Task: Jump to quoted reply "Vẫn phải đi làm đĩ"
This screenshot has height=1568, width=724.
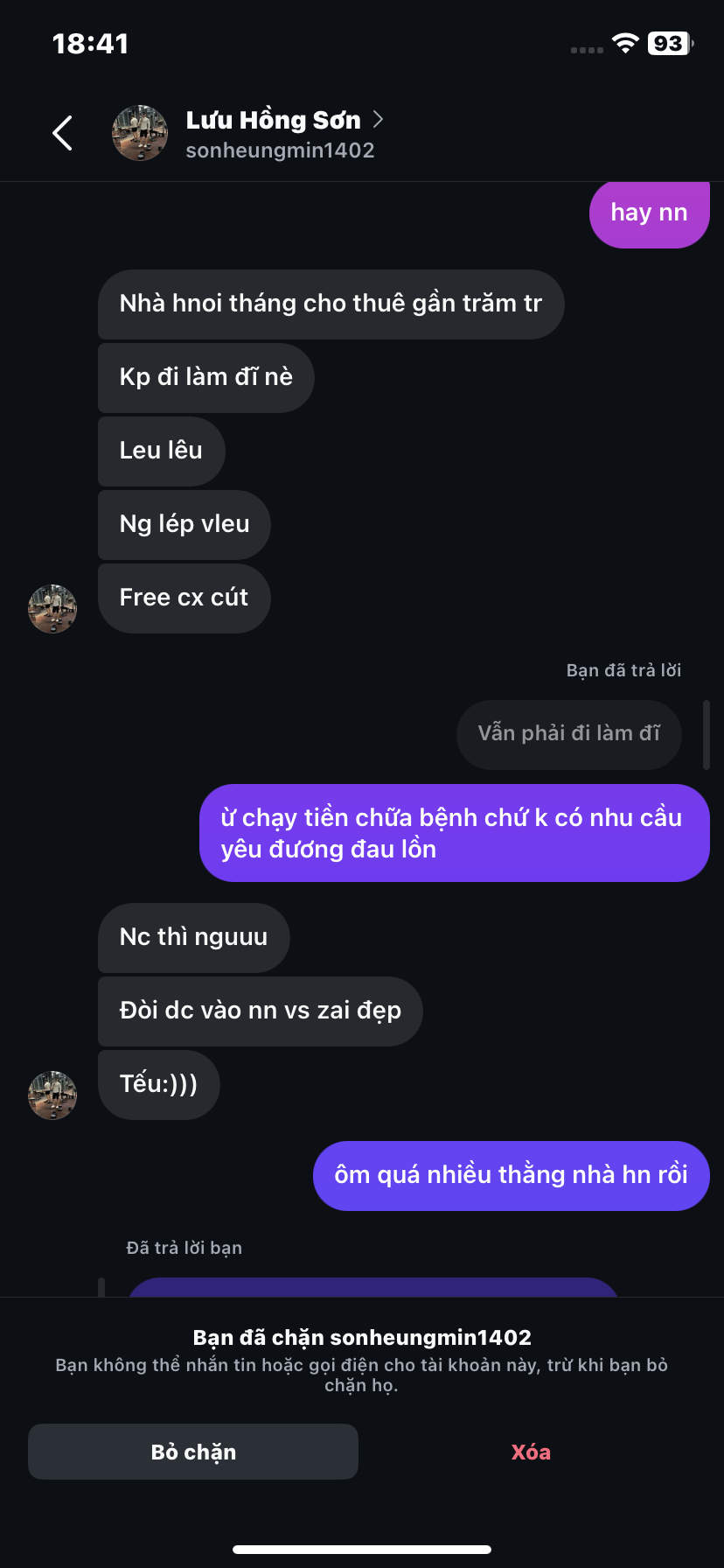Action: 568,734
